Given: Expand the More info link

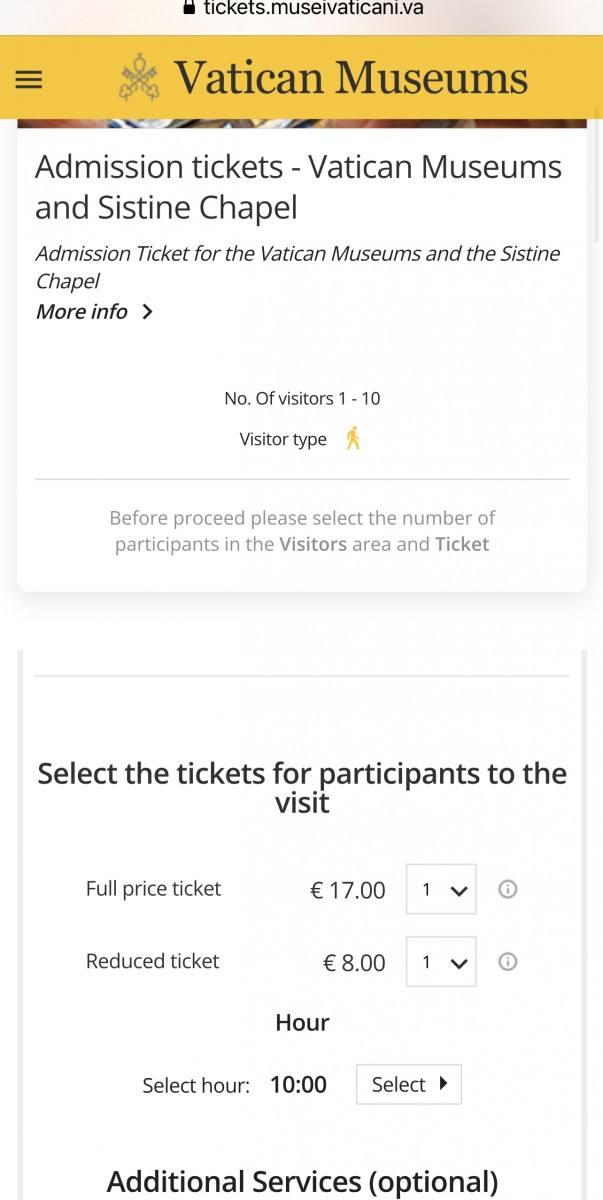Looking at the screenshot, I should coord(94,312).
